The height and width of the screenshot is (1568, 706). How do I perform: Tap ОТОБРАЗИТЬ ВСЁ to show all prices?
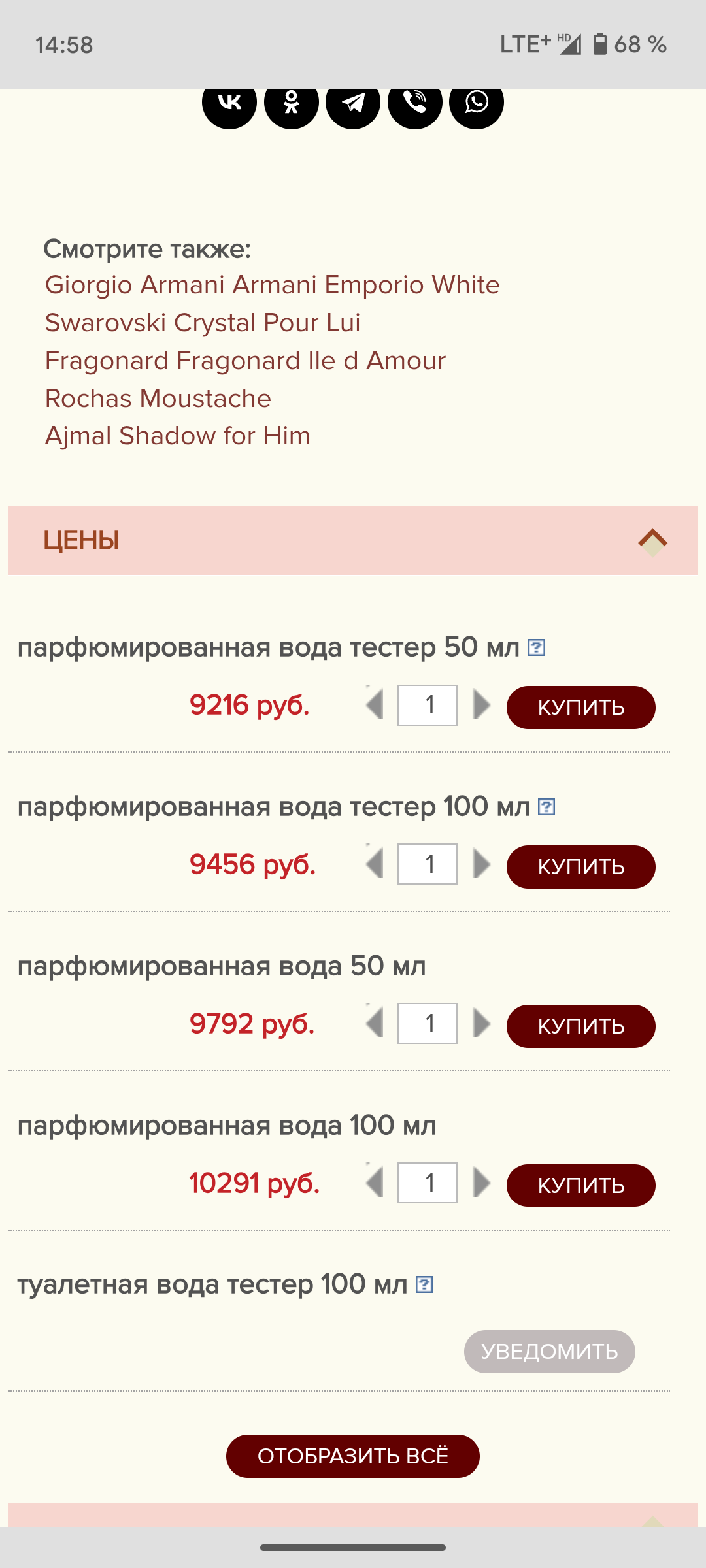point(353,1456)
